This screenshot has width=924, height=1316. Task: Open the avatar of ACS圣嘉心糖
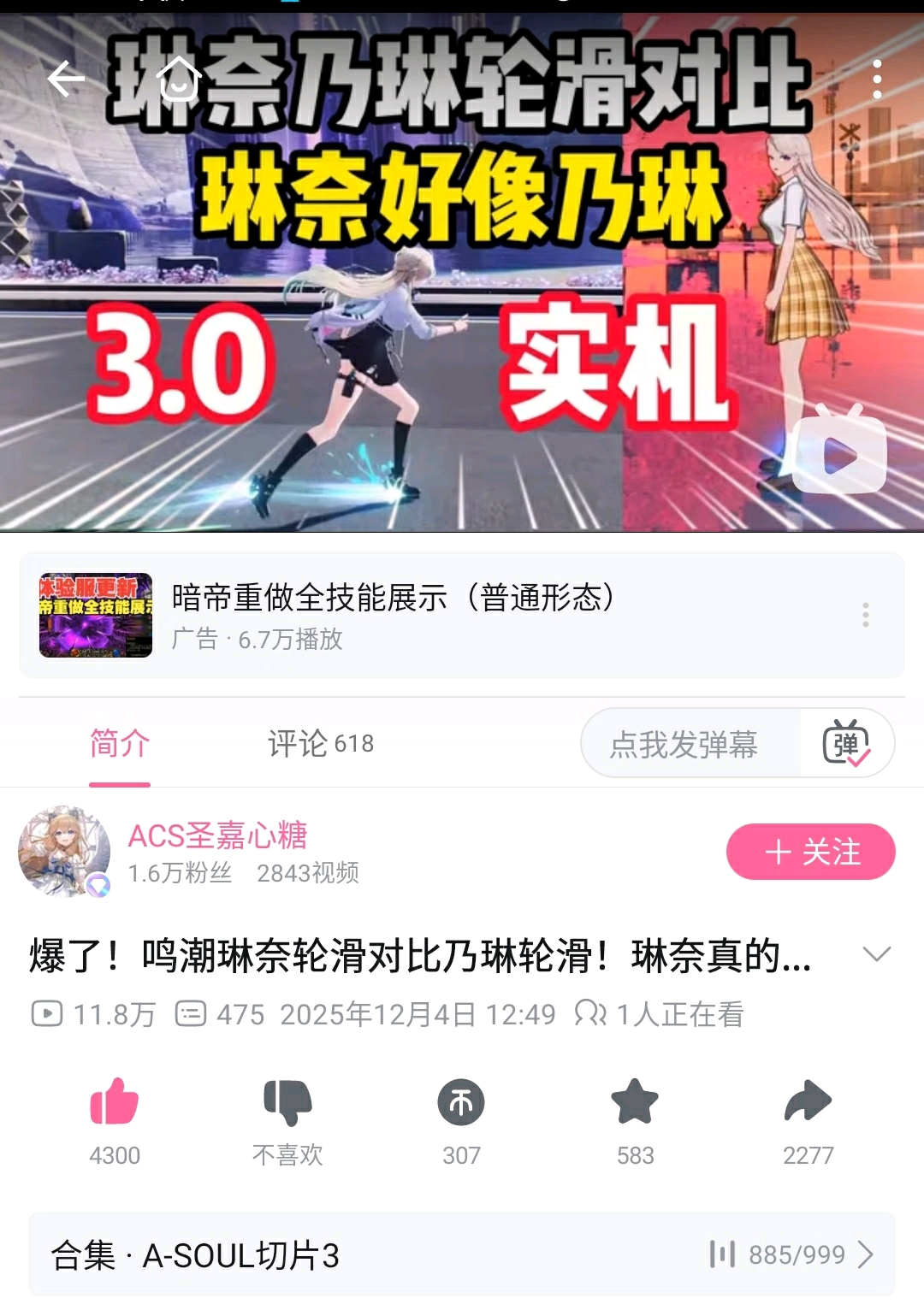pyautogui.click(x=65, y=852)
